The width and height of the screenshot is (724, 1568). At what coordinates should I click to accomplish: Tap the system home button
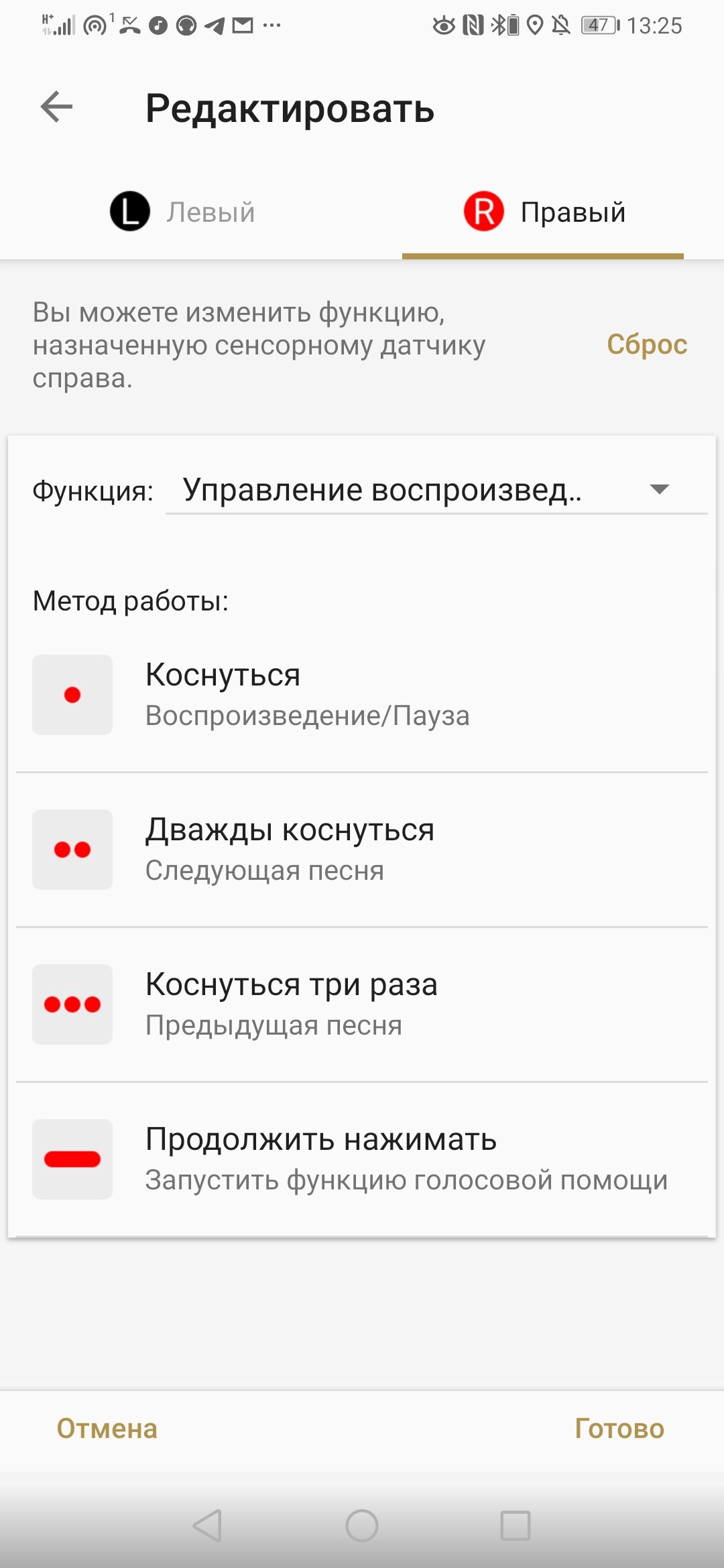362,1526
